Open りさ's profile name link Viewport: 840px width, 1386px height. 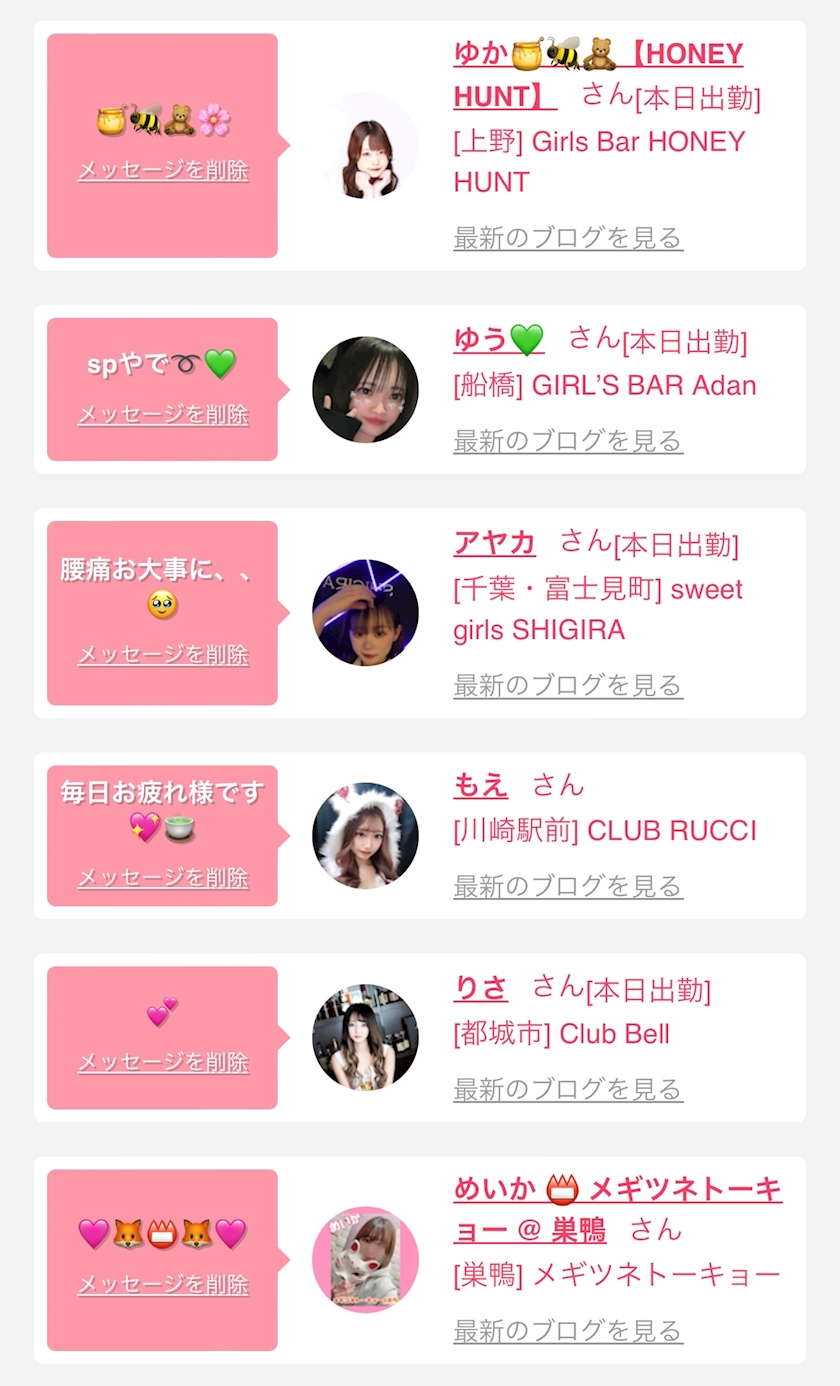point(480,988)
